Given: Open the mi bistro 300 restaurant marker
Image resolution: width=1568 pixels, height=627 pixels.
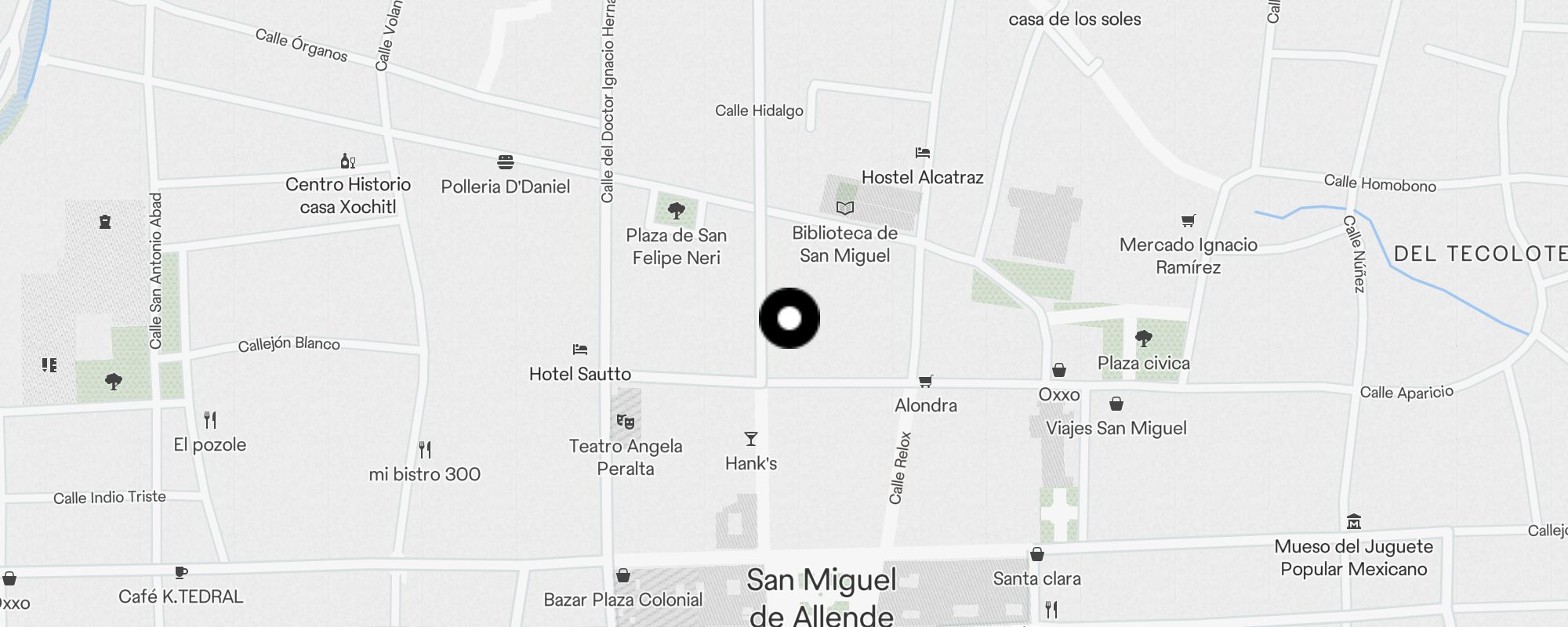Looking at the screenshot, I should 425,450.
